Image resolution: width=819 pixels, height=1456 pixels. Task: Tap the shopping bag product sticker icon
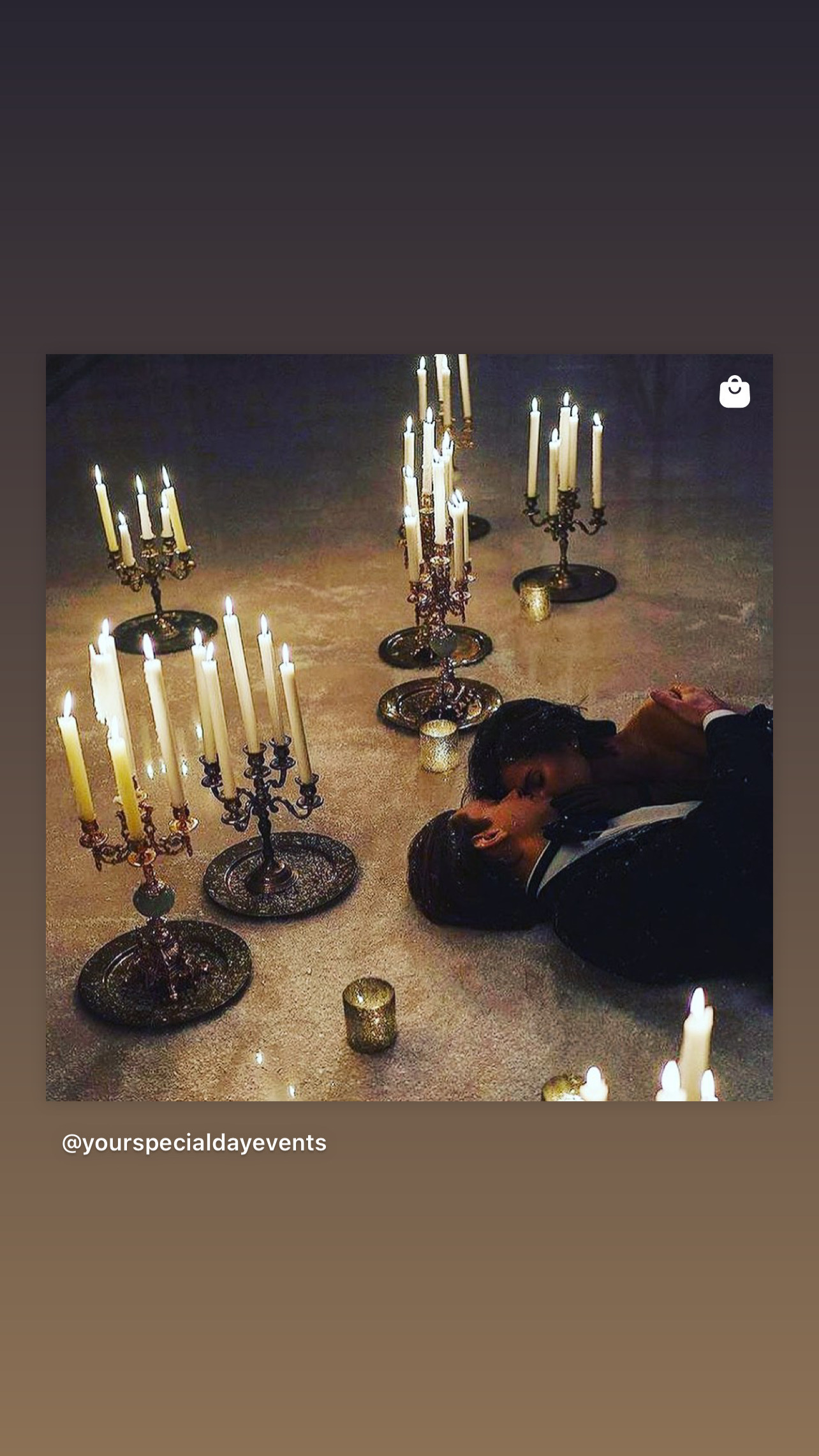pyautogui.click(x=735, y=391)
